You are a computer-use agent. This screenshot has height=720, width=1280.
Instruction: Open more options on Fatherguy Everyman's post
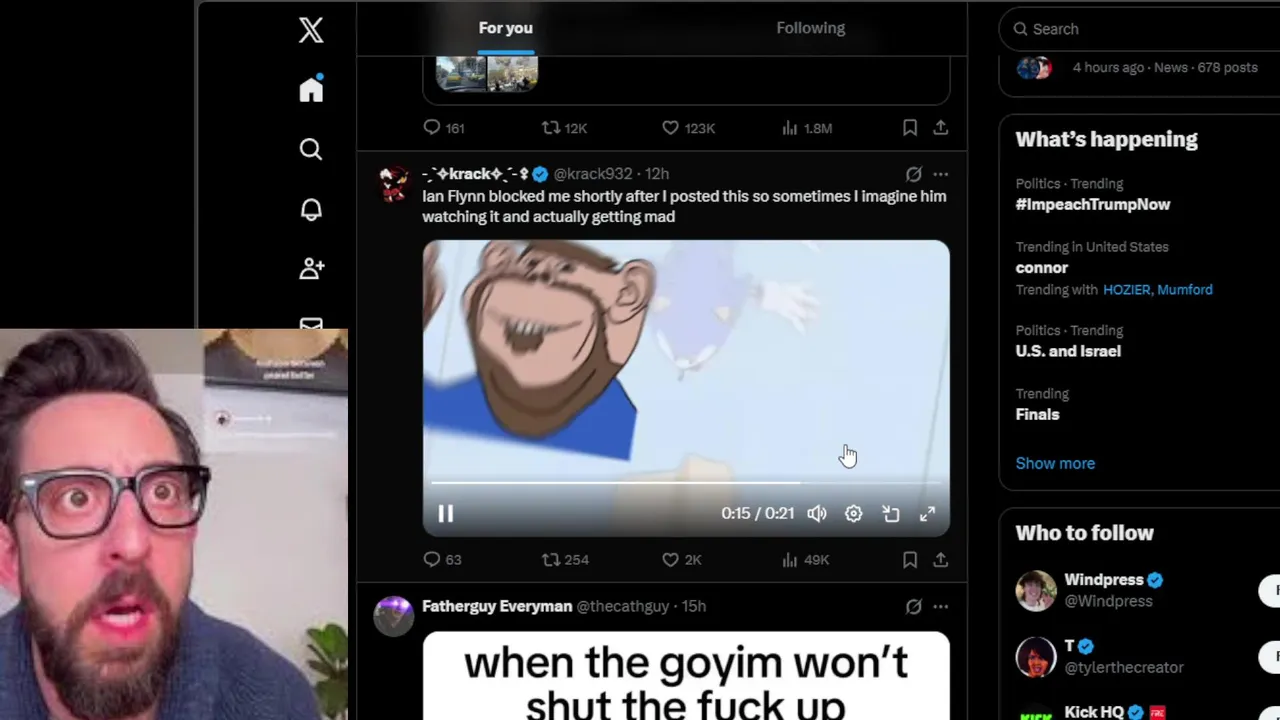[x=940, y=606]
